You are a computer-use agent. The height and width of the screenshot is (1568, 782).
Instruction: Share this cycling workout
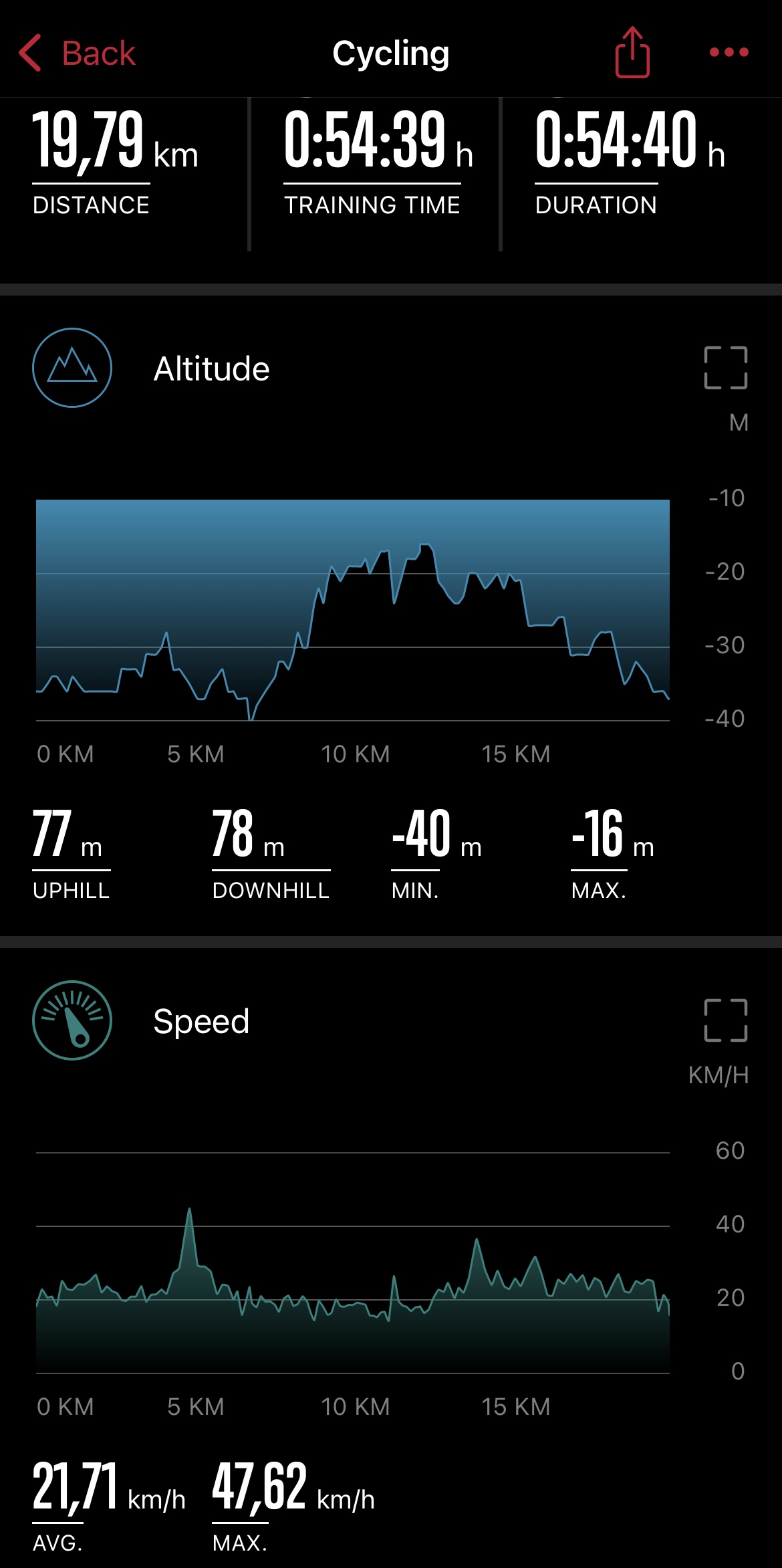pyautogui.click(x=632, y=53)
